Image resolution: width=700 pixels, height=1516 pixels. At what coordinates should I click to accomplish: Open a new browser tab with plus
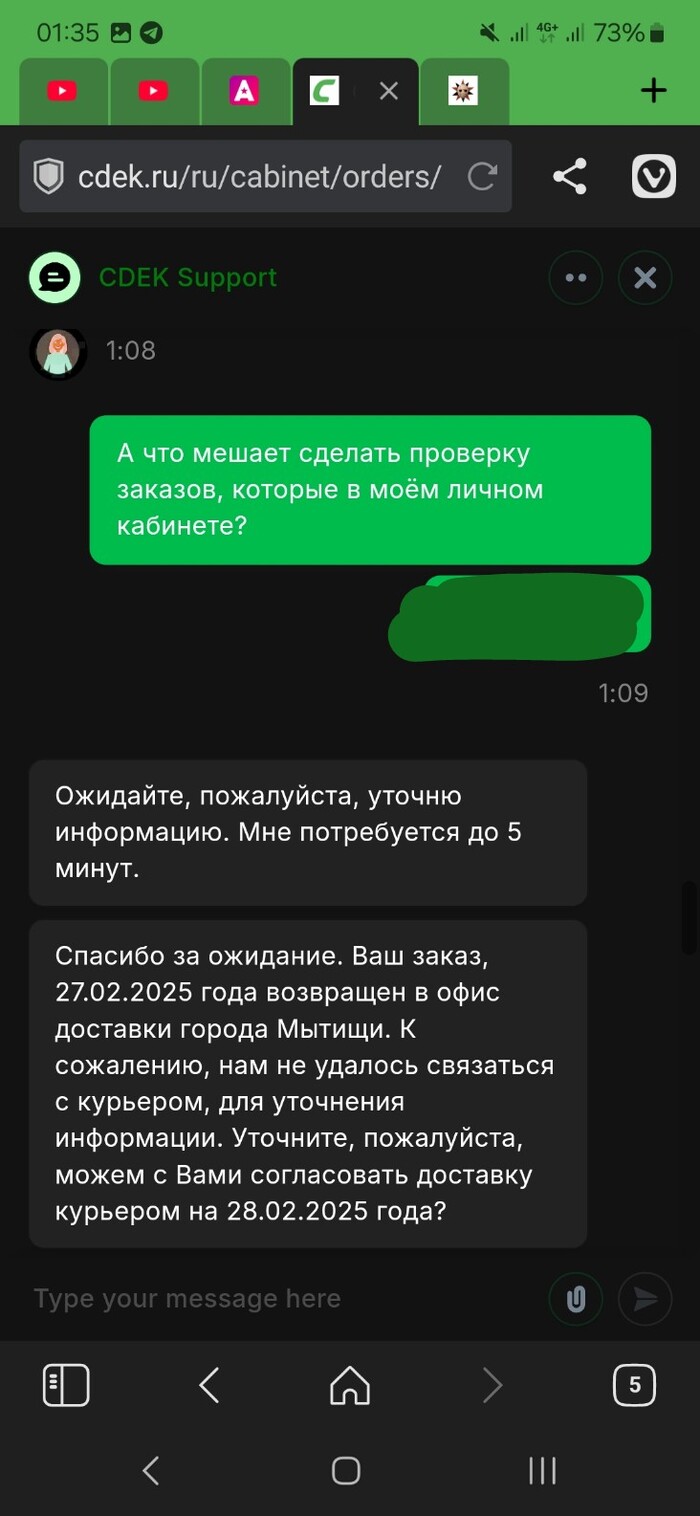pos(653,91)
